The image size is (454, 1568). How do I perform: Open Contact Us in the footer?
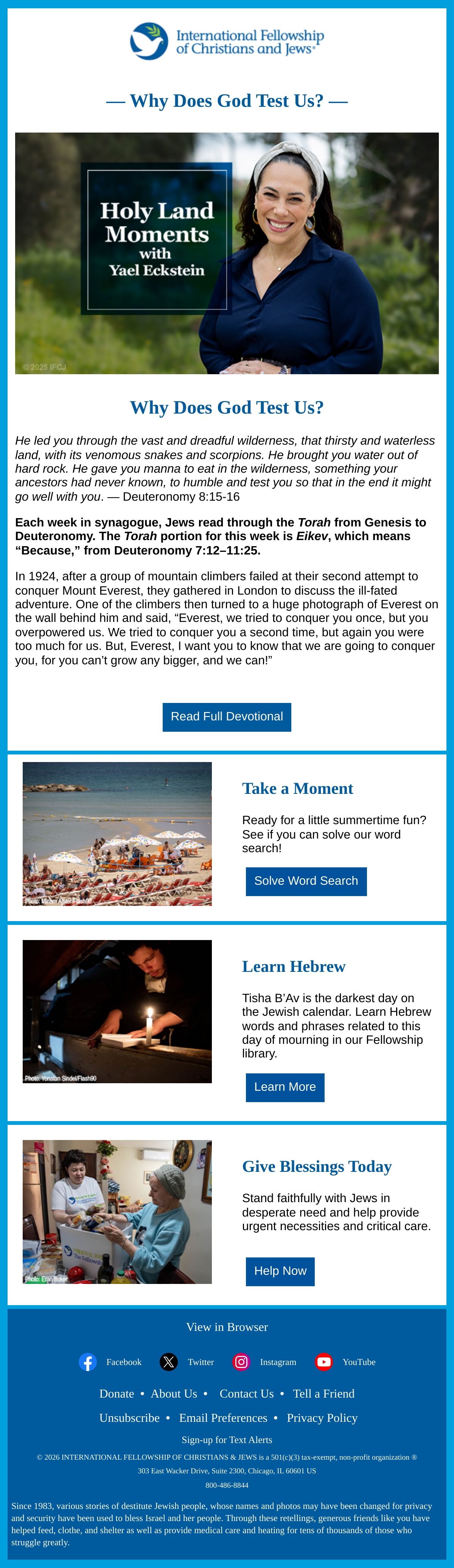click(x=247, y=1393)
